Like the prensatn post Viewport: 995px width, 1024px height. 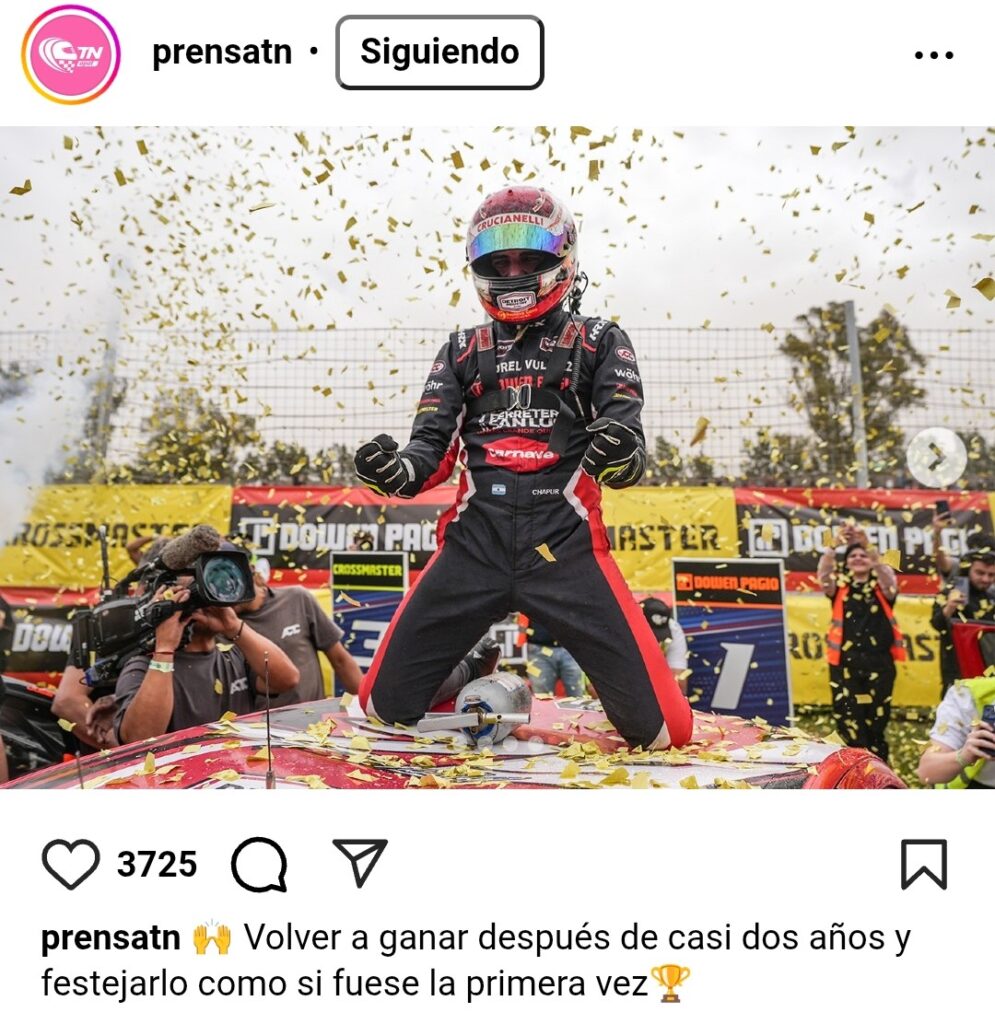coord(71,864)
